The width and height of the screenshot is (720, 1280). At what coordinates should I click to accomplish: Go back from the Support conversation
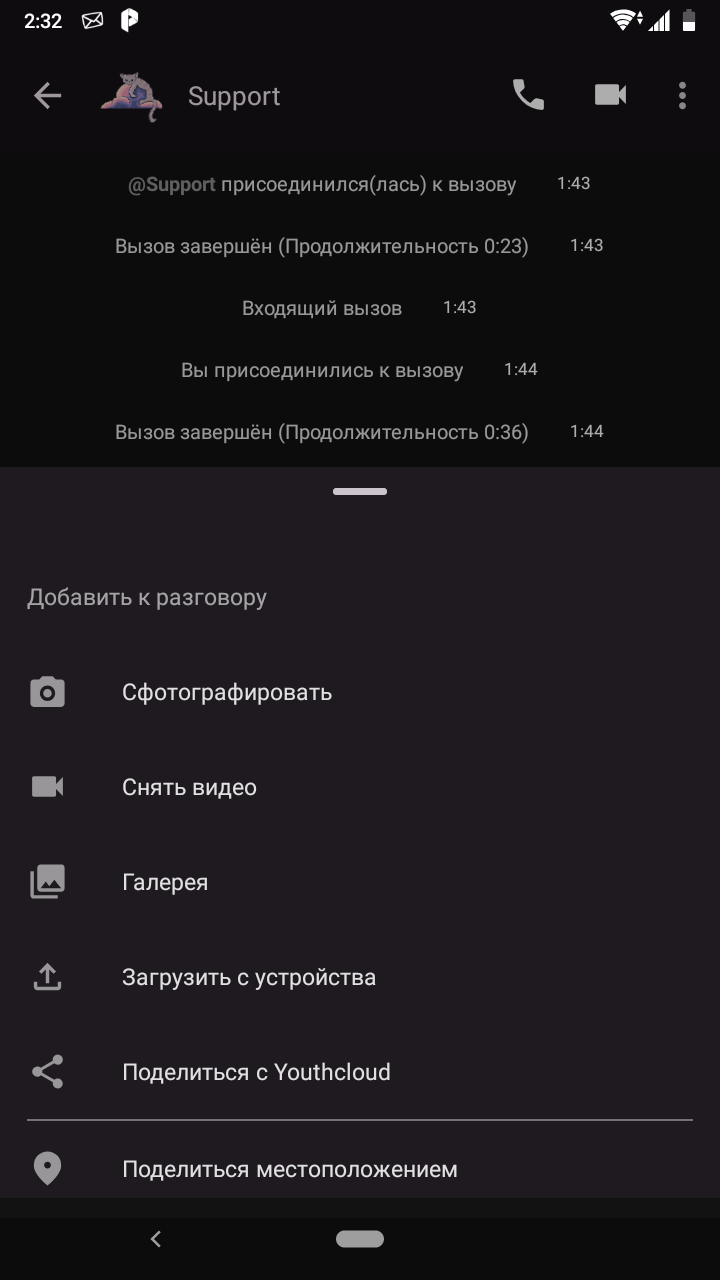pyautogui.click(x=47, y=96)
